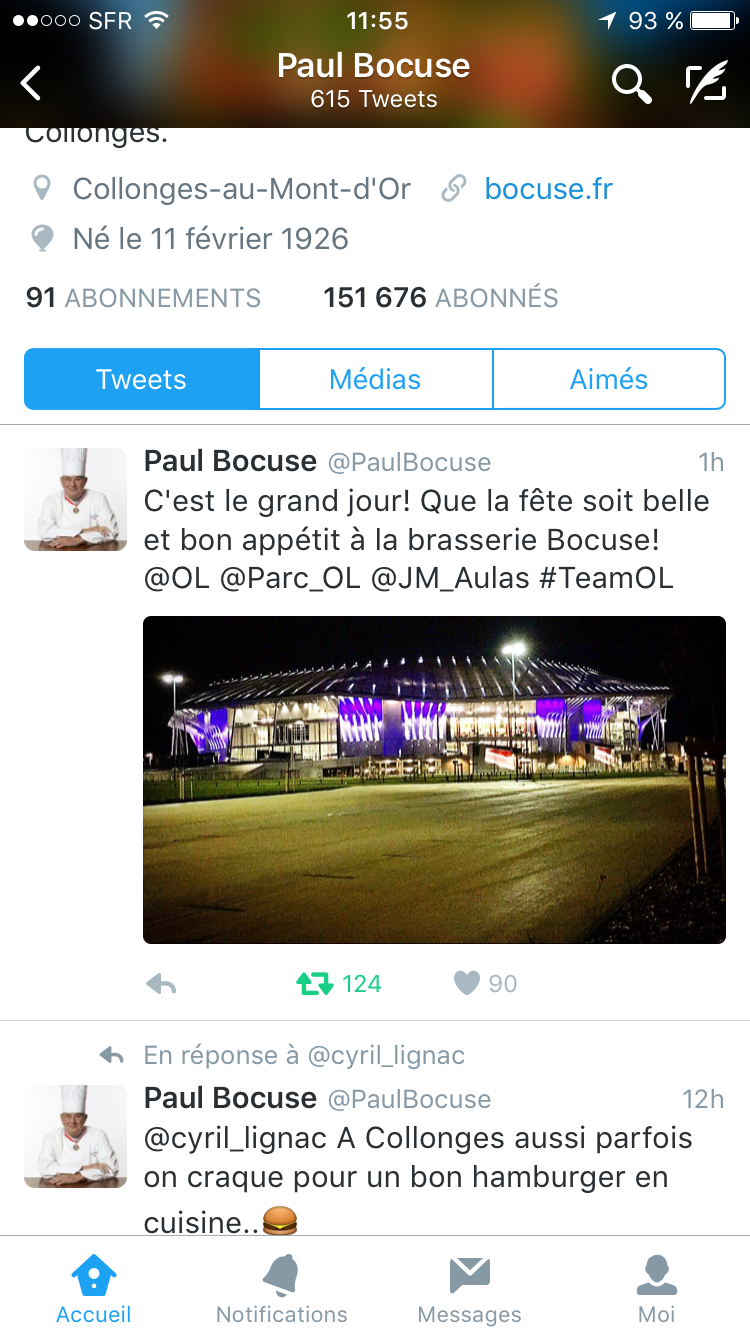View the 91 abonnements list
Image resolution: width=750 pixels, height=1334 pixels.
[143, 297]
